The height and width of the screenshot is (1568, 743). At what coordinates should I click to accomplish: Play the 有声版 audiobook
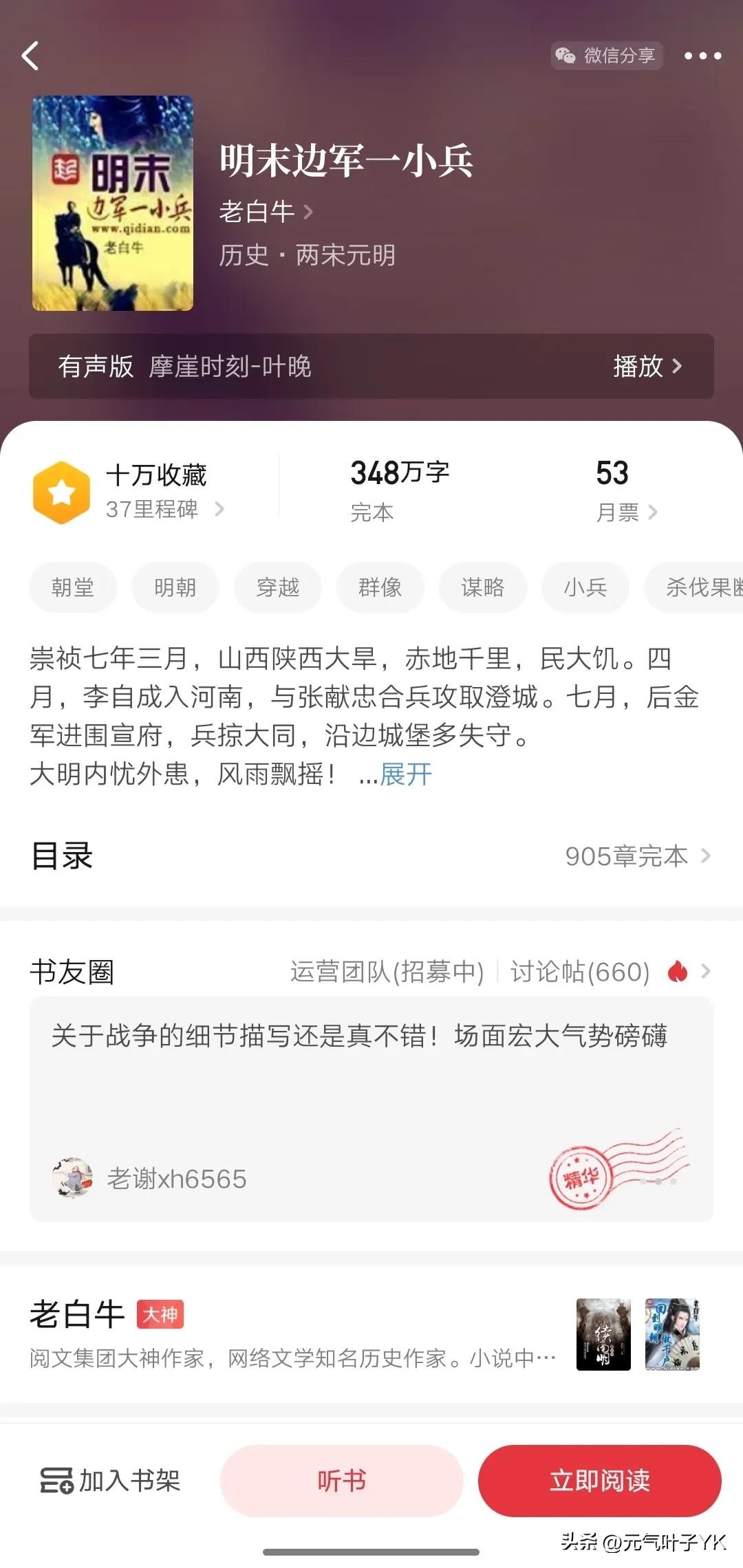pyautogui.click(x=646, y=367)
